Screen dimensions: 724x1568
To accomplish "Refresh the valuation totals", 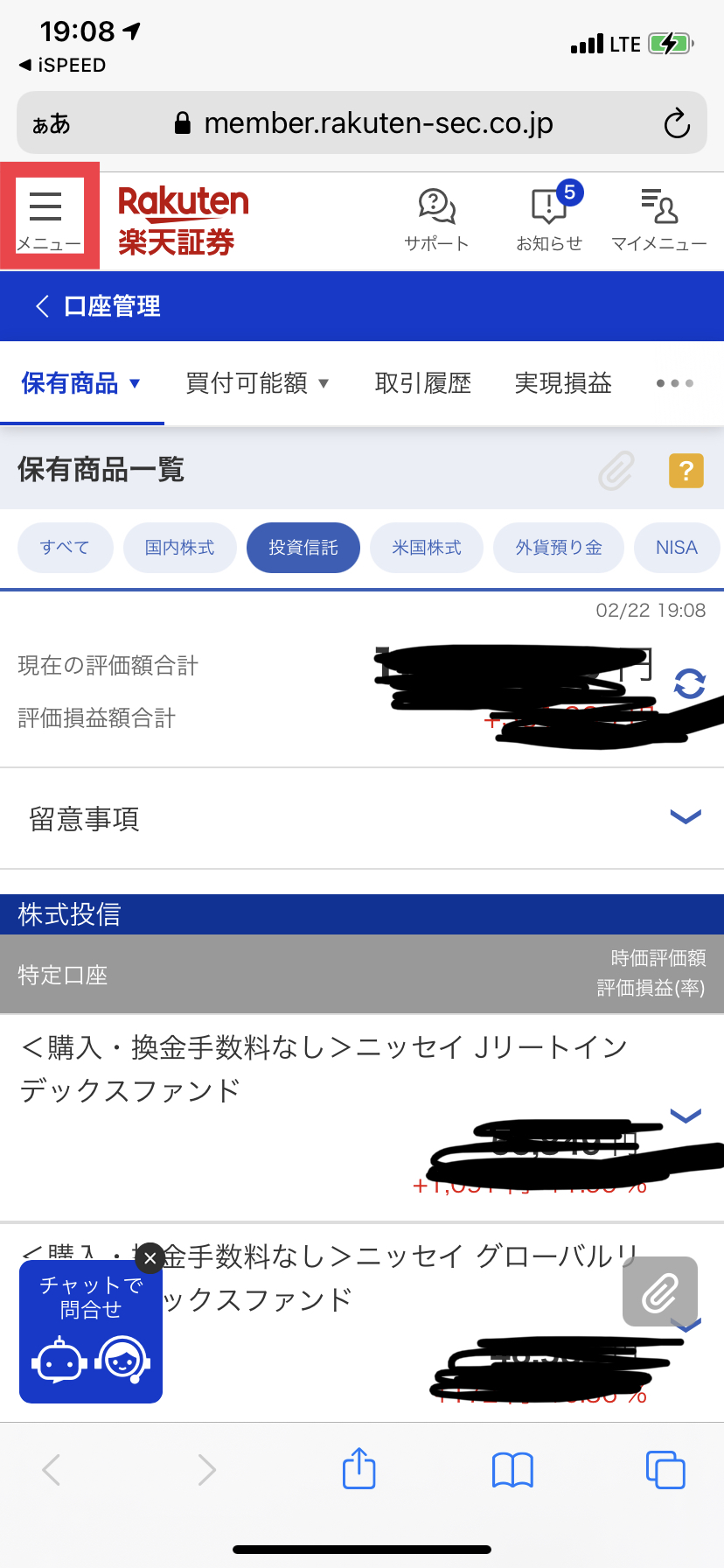I will coord(689,683).
